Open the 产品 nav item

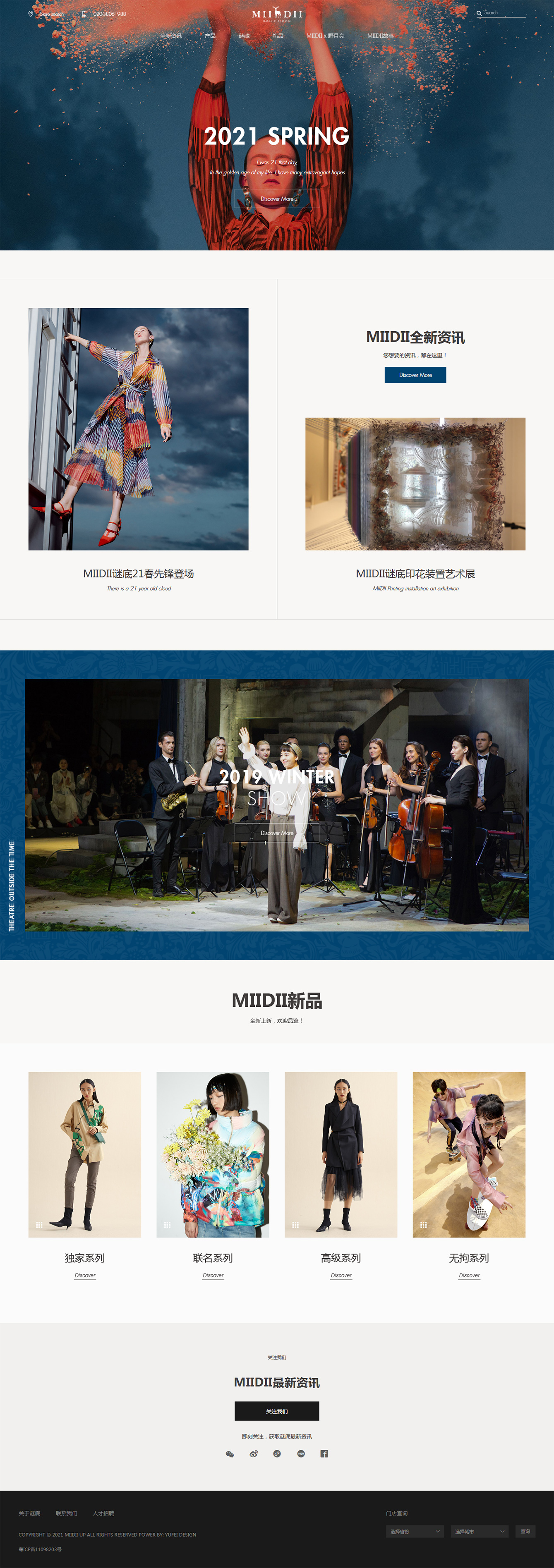(x=210, y=36)
